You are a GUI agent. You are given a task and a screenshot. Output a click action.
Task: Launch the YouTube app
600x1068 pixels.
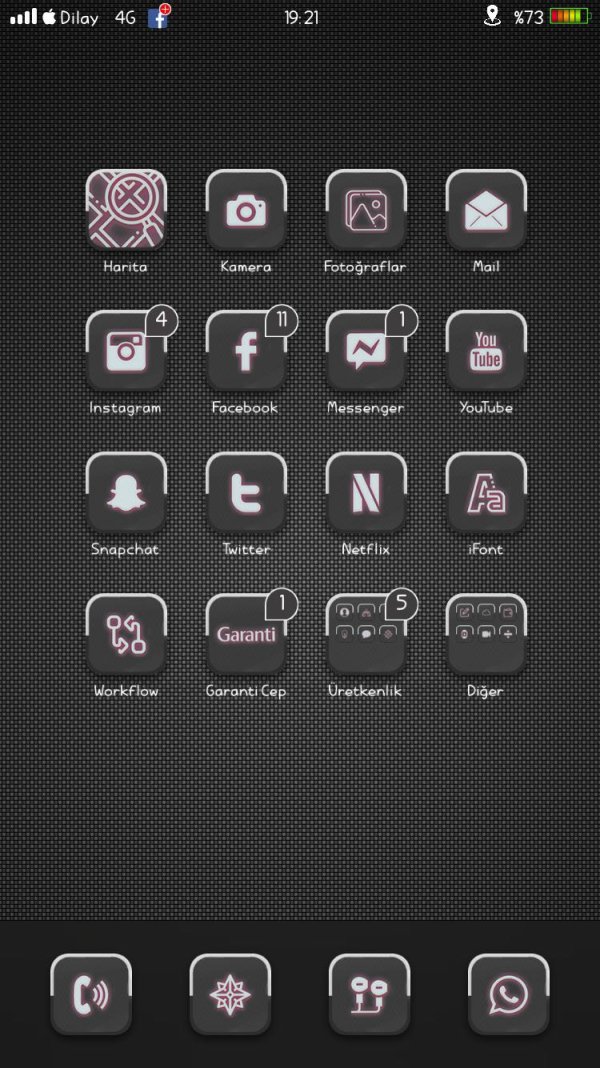486,351
